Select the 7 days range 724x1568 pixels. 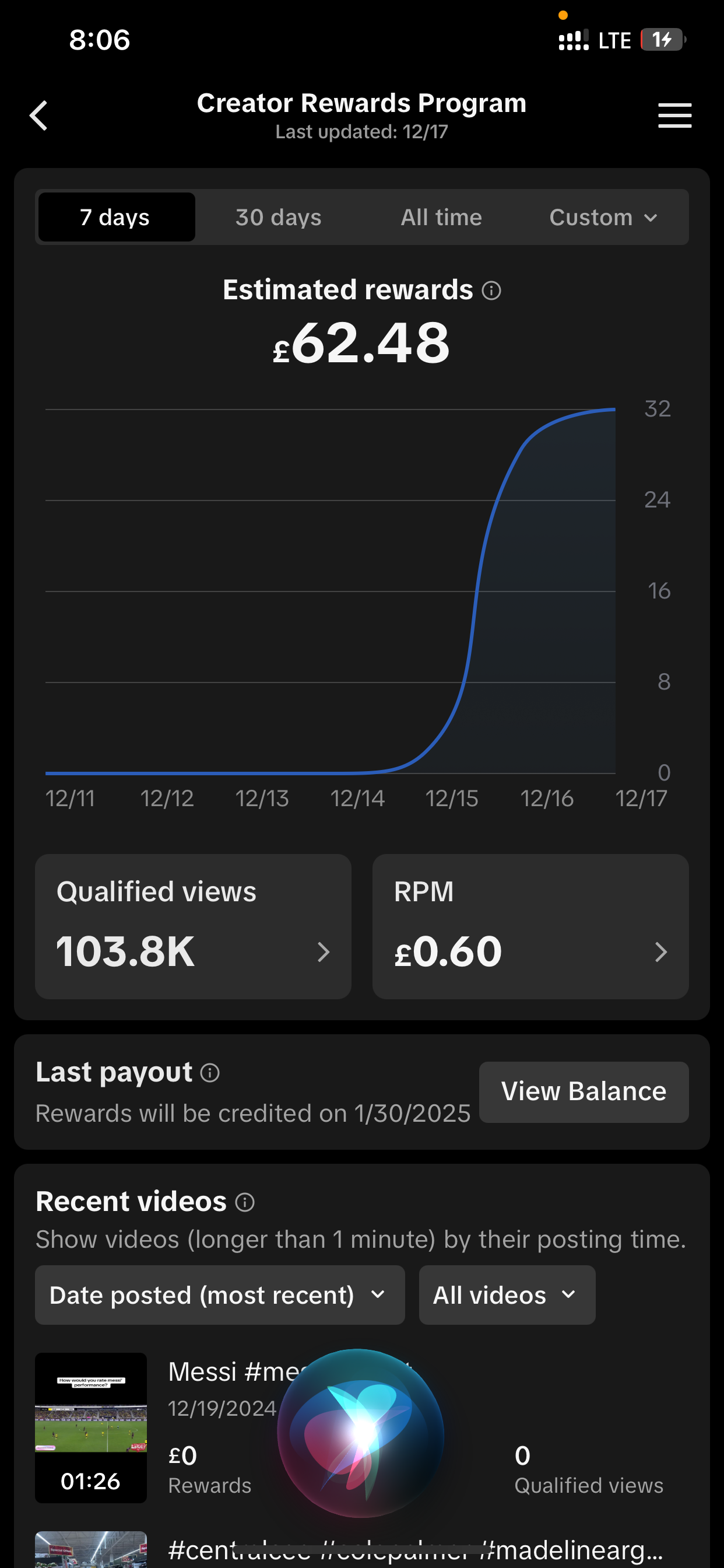pyautogui.click(x=116, y=218)
